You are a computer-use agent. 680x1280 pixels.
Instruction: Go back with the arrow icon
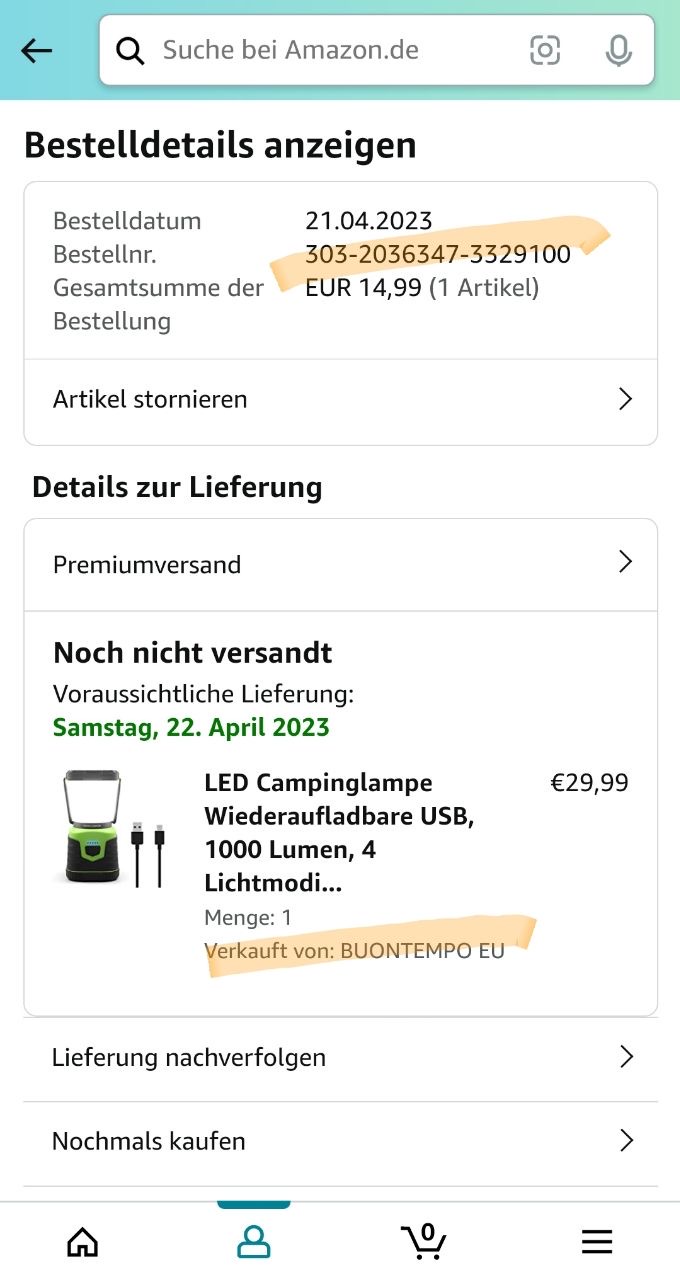click(36, 51)
